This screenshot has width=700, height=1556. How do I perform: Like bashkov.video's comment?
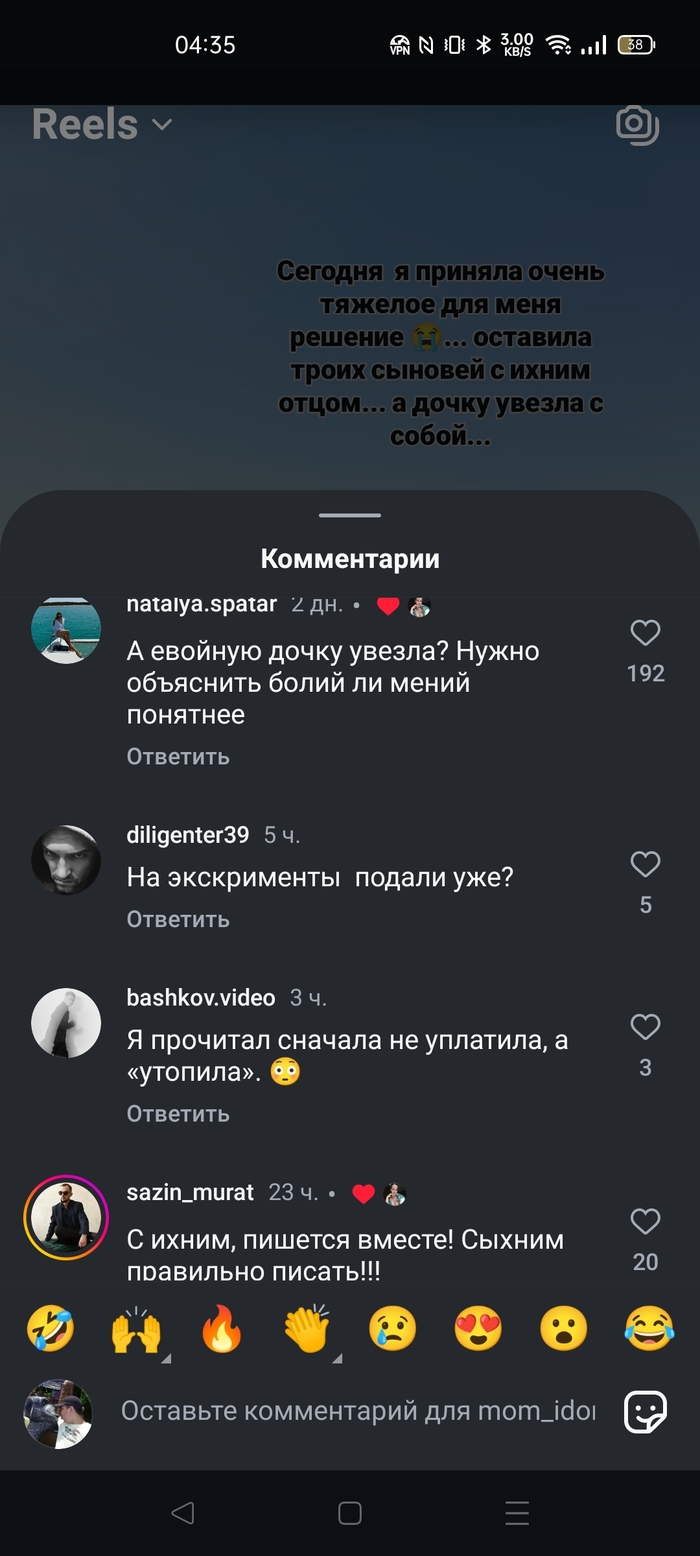(645, 1027)
